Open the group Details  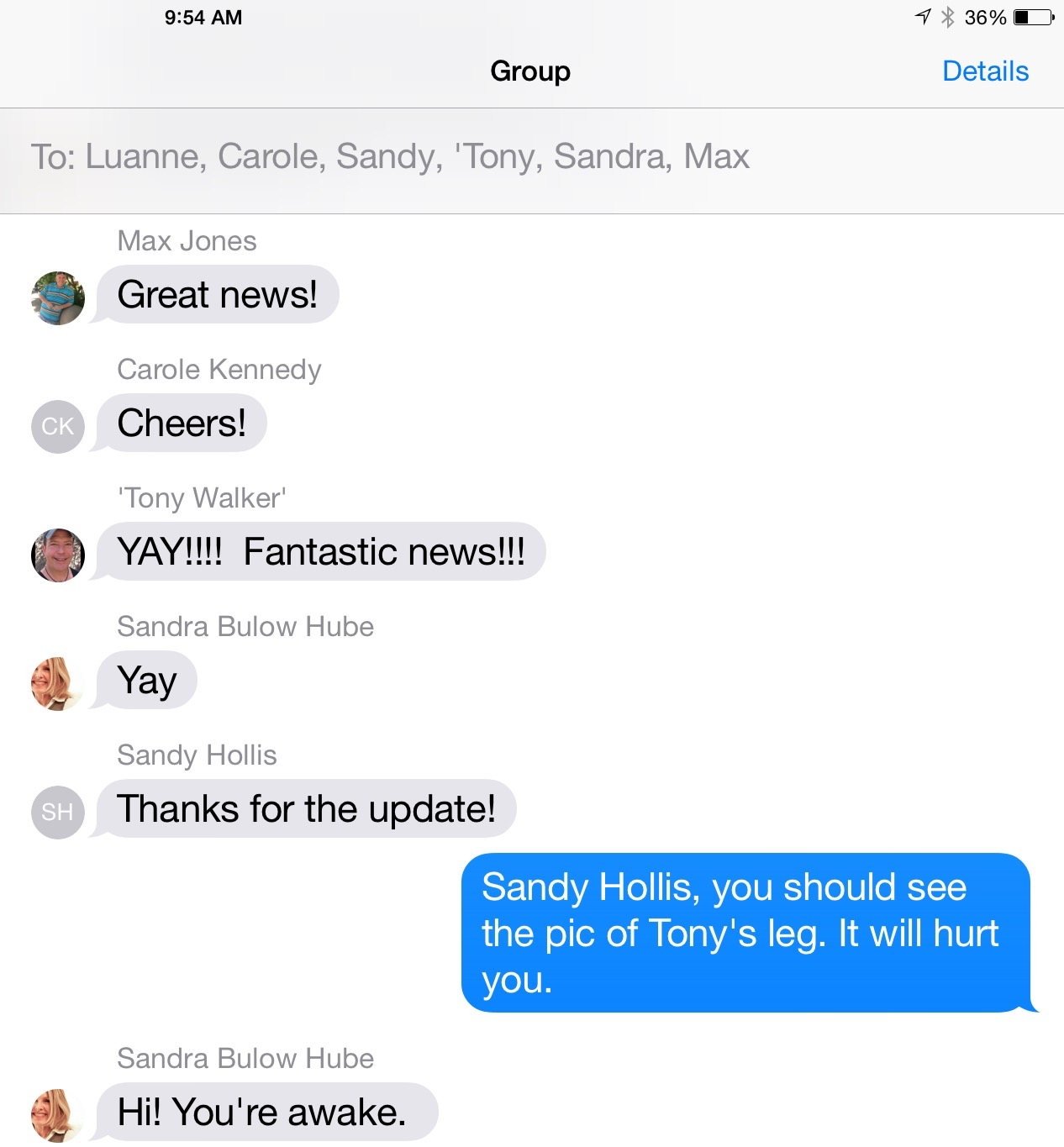[985, 71]
